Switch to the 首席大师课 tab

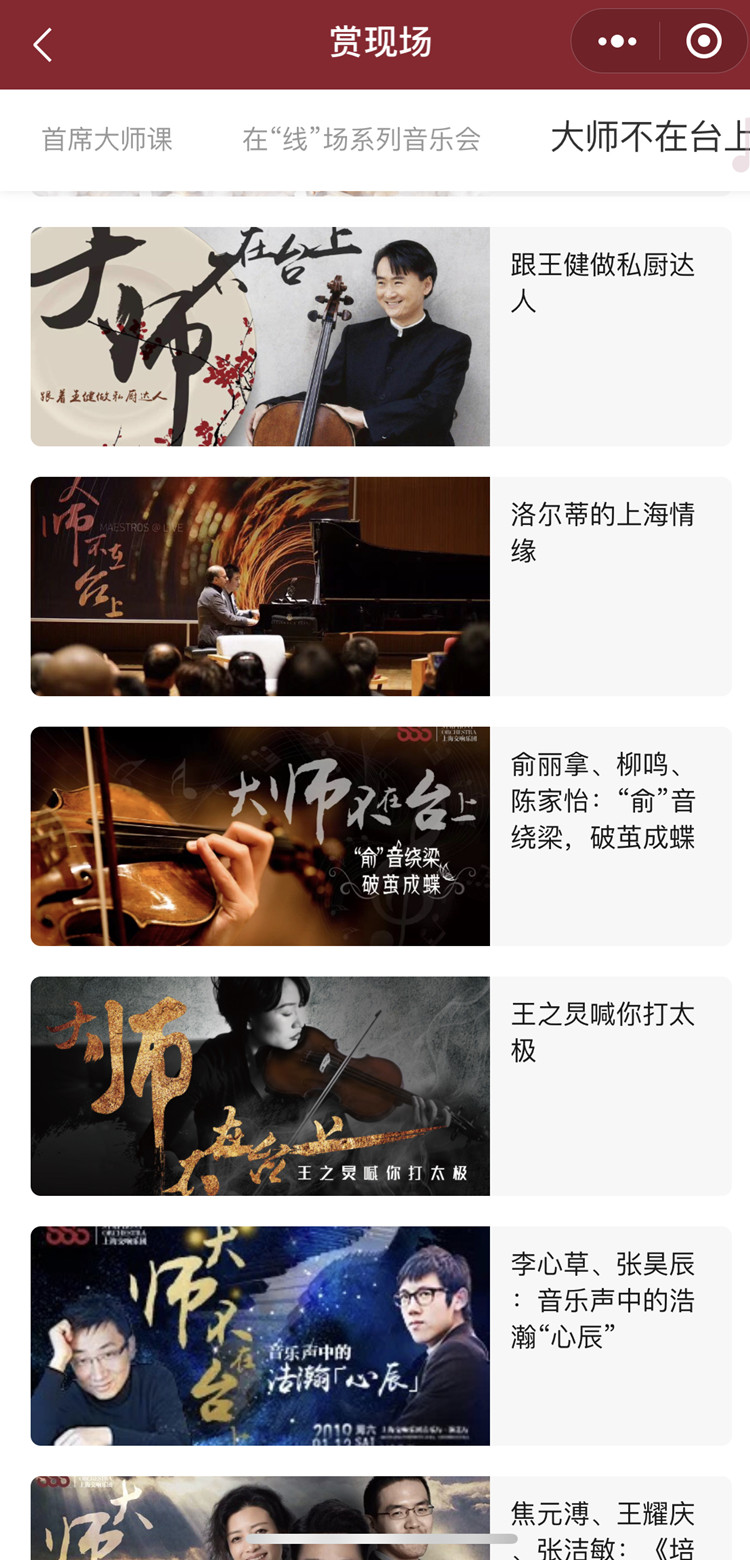point(107,139)
